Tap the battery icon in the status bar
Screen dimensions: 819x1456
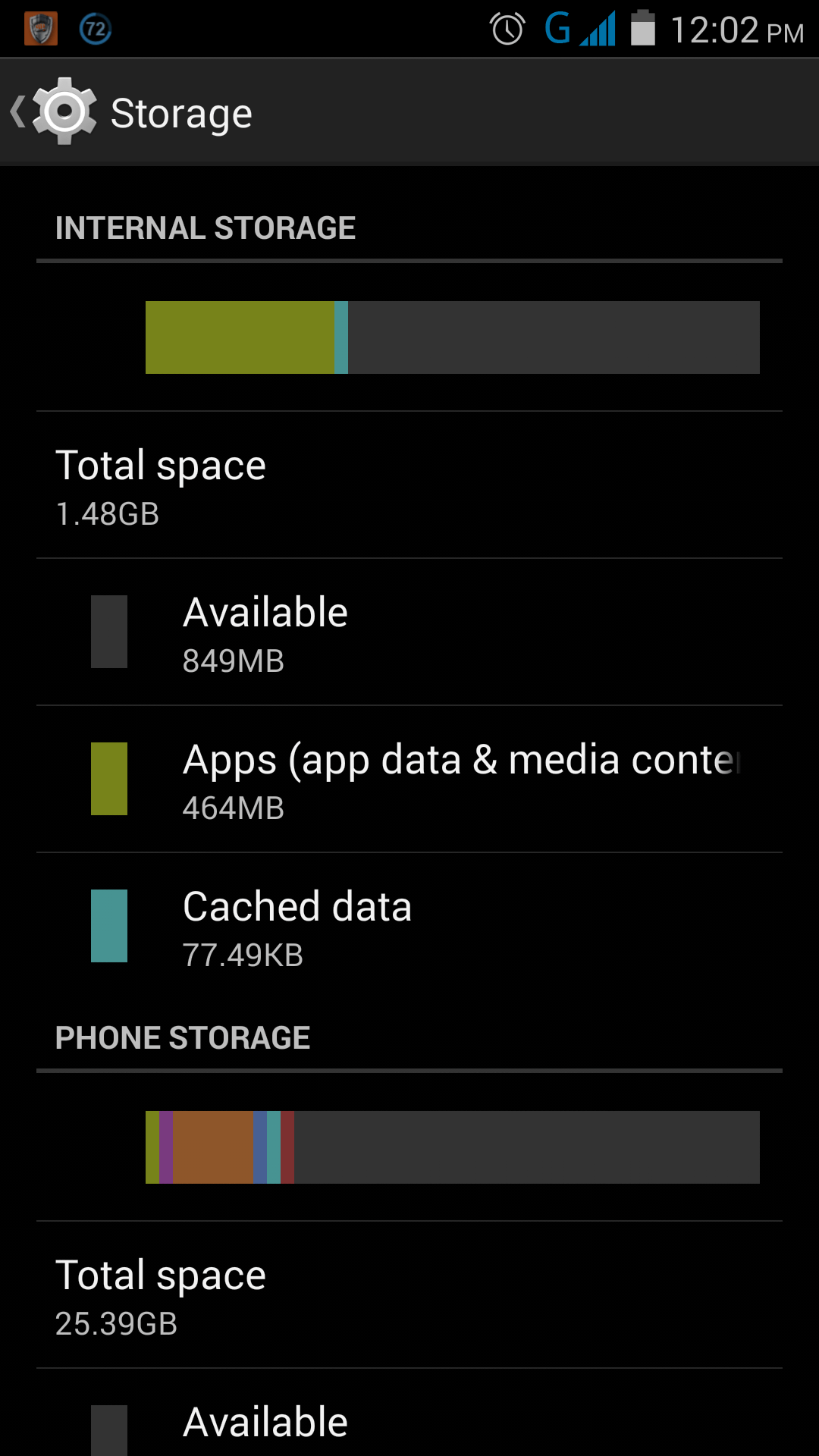[x=643, y=29]
